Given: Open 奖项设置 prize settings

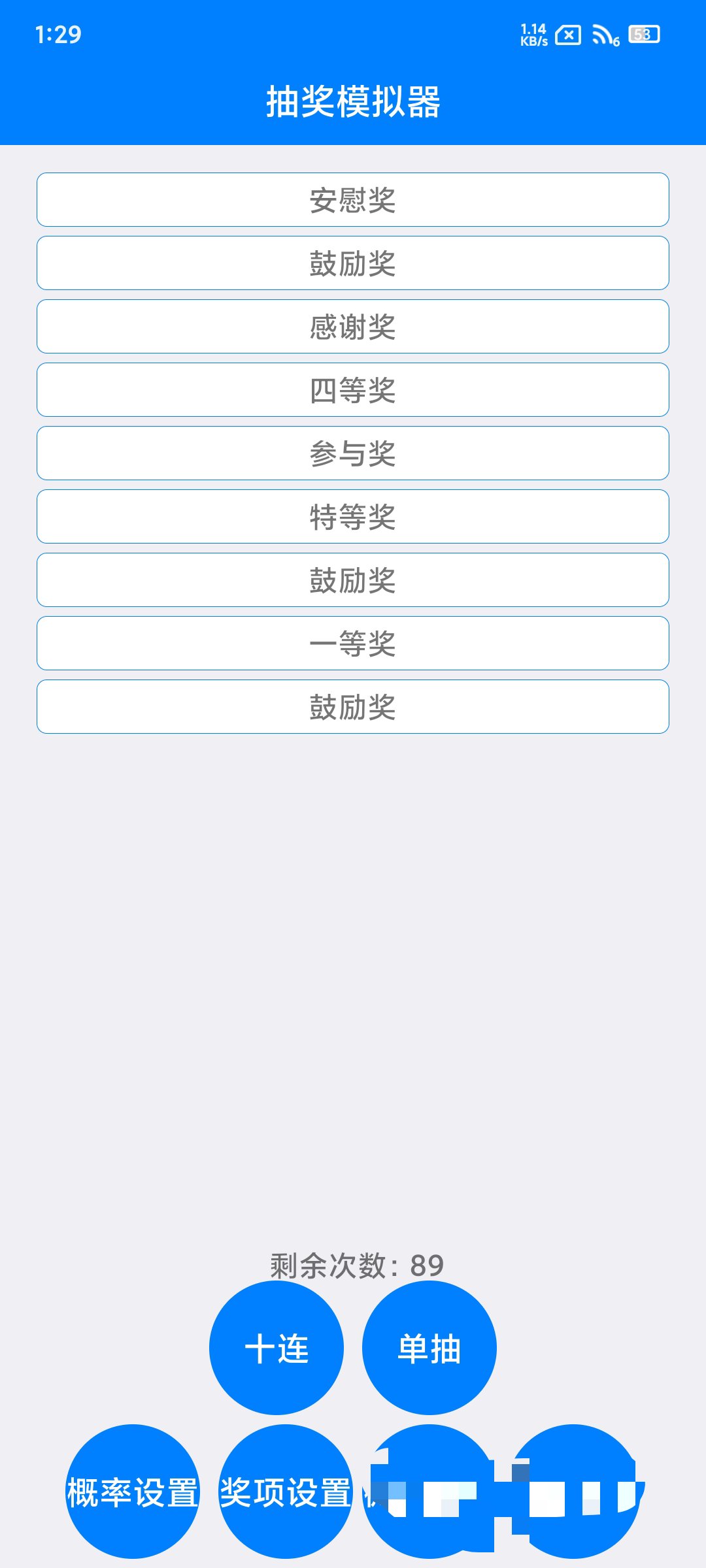Looking at the screenshot, I should click(x=286, y=1492).
